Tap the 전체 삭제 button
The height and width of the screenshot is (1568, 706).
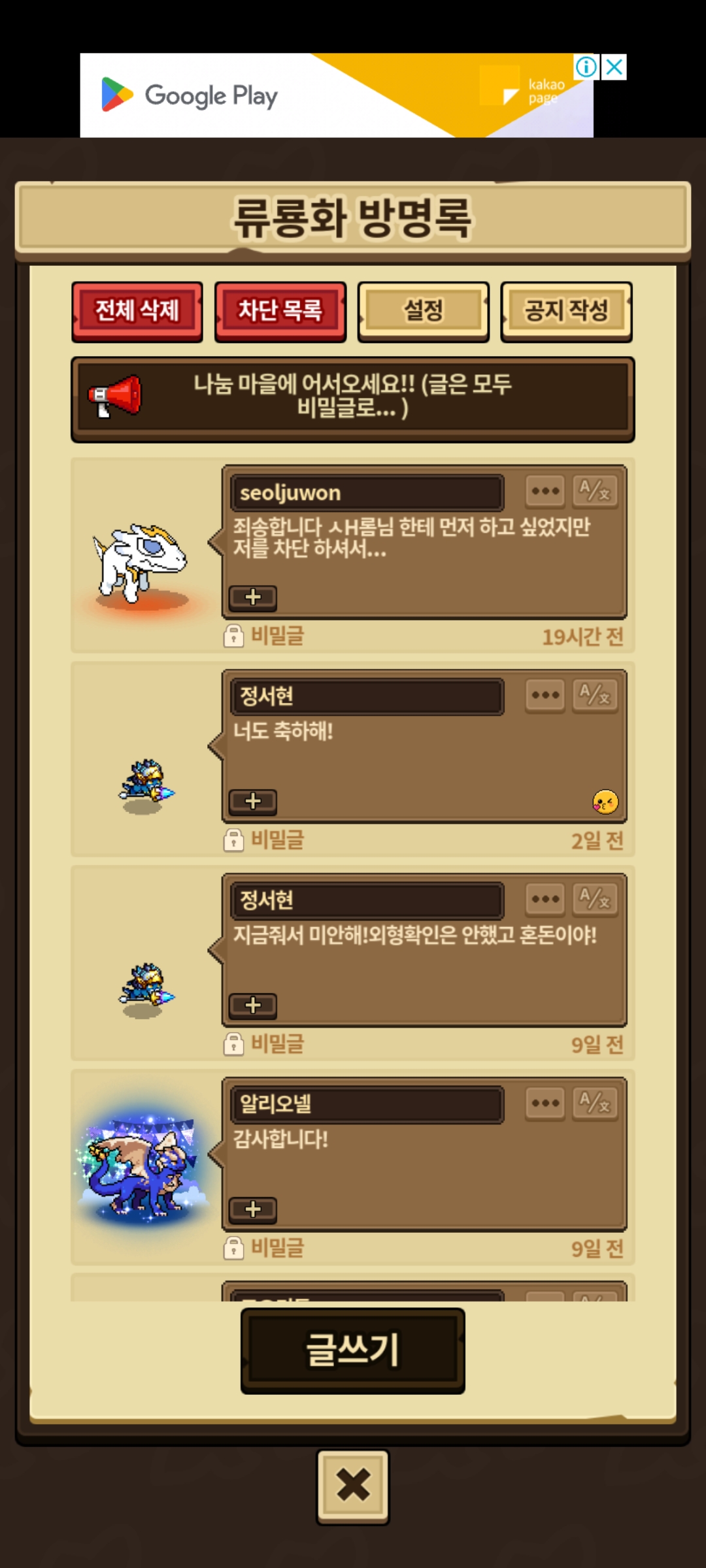pyautogui.click(x=137, y=311)
